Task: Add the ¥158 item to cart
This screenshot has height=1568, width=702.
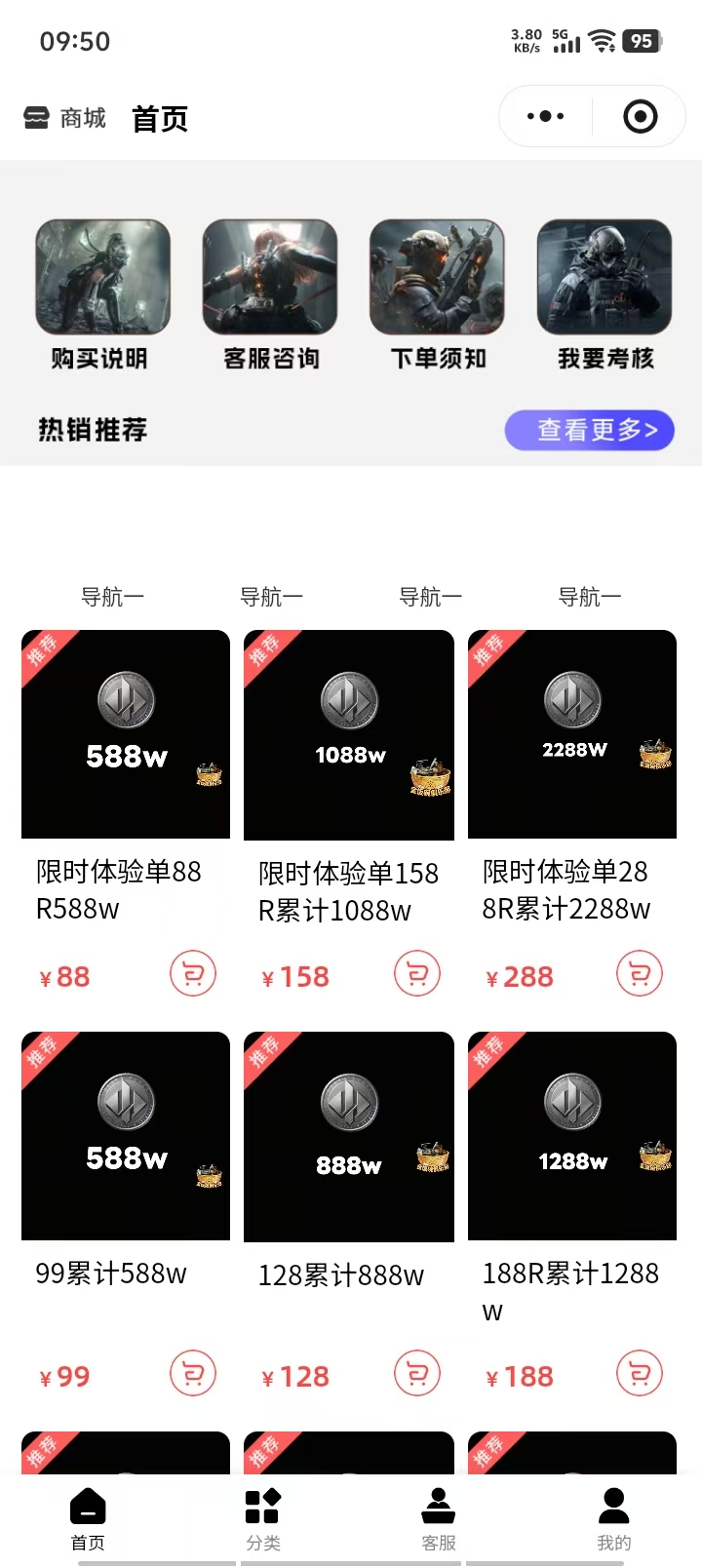Action: 417,973
